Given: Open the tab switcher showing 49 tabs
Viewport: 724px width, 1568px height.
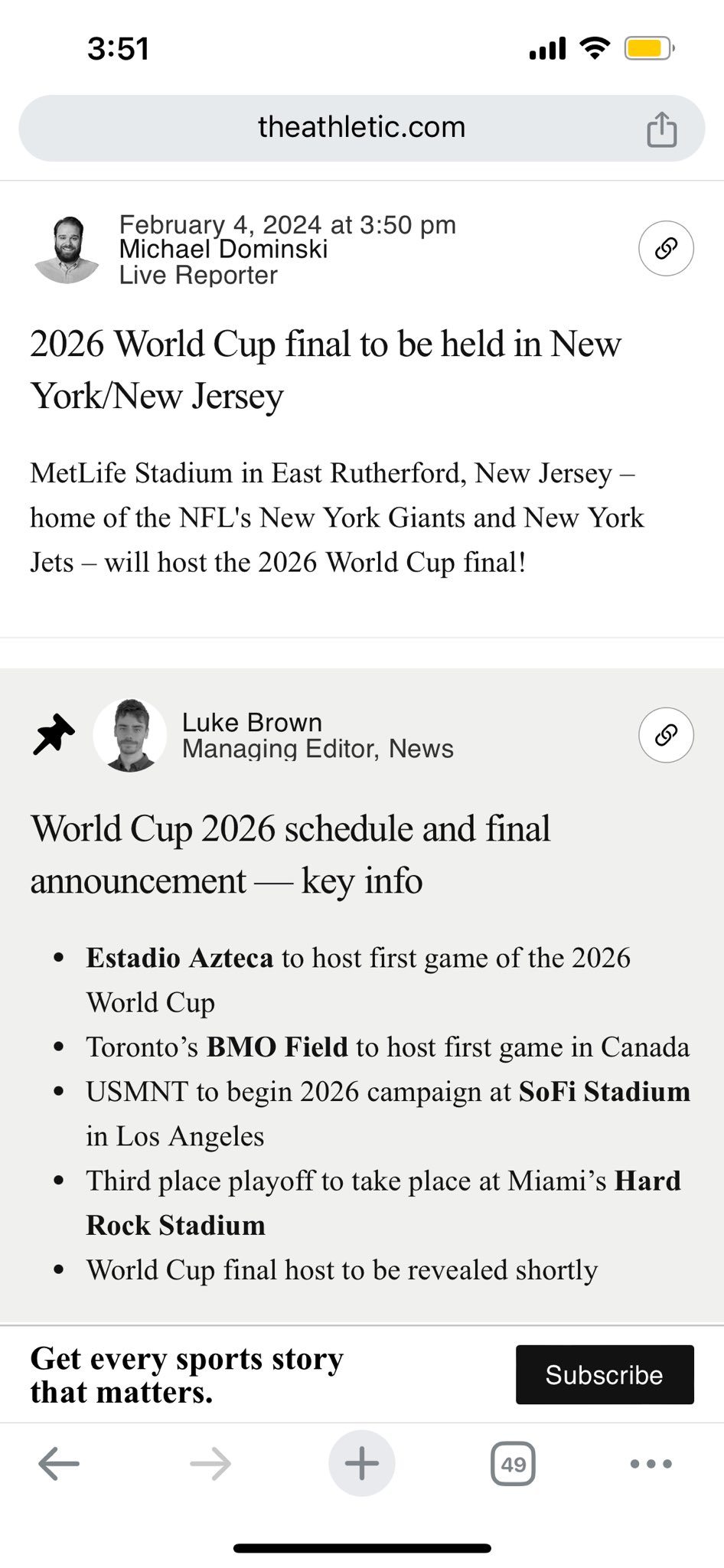Looking at the screenshot, I should point(513,1464).
